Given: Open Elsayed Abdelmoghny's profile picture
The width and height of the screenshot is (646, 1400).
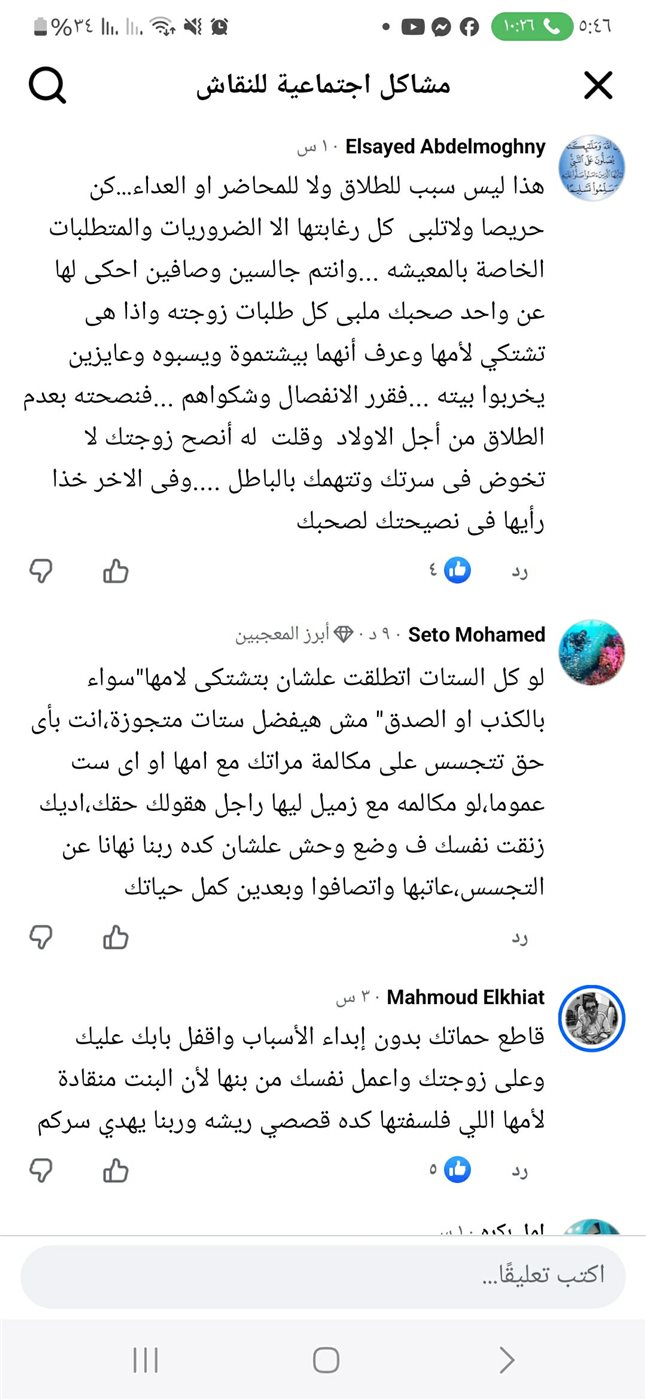Looking at the screenshot, I should click(591, 168).
